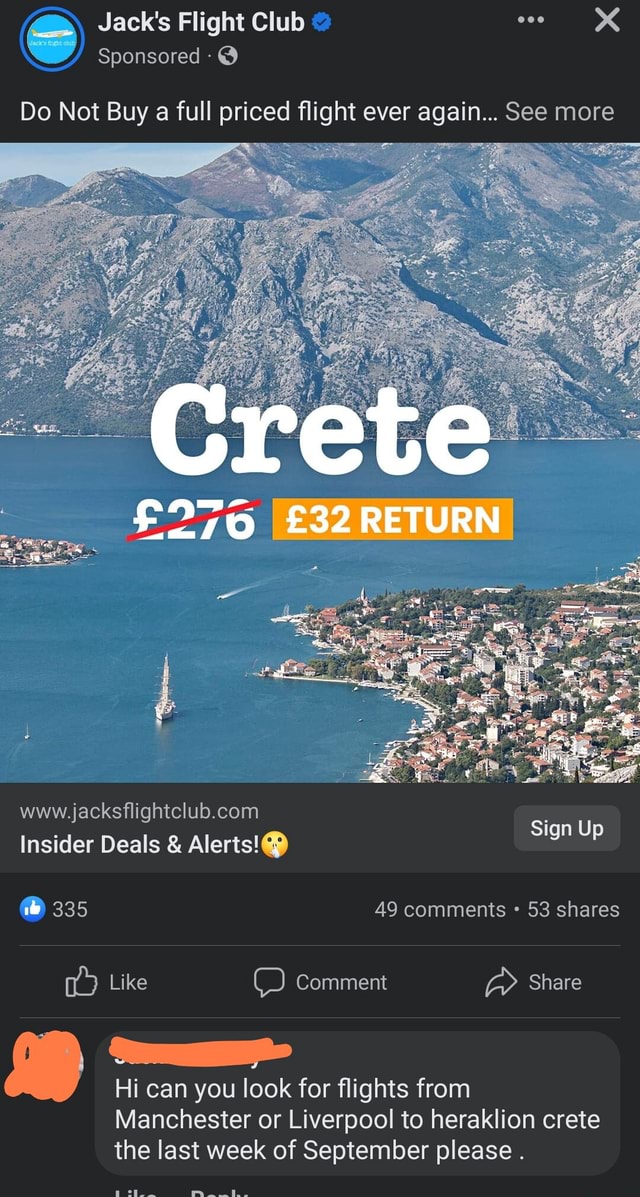Dismiss the sponsored post with X
640x1197 pixels.
pyautogui.click(x=607, y=20)
